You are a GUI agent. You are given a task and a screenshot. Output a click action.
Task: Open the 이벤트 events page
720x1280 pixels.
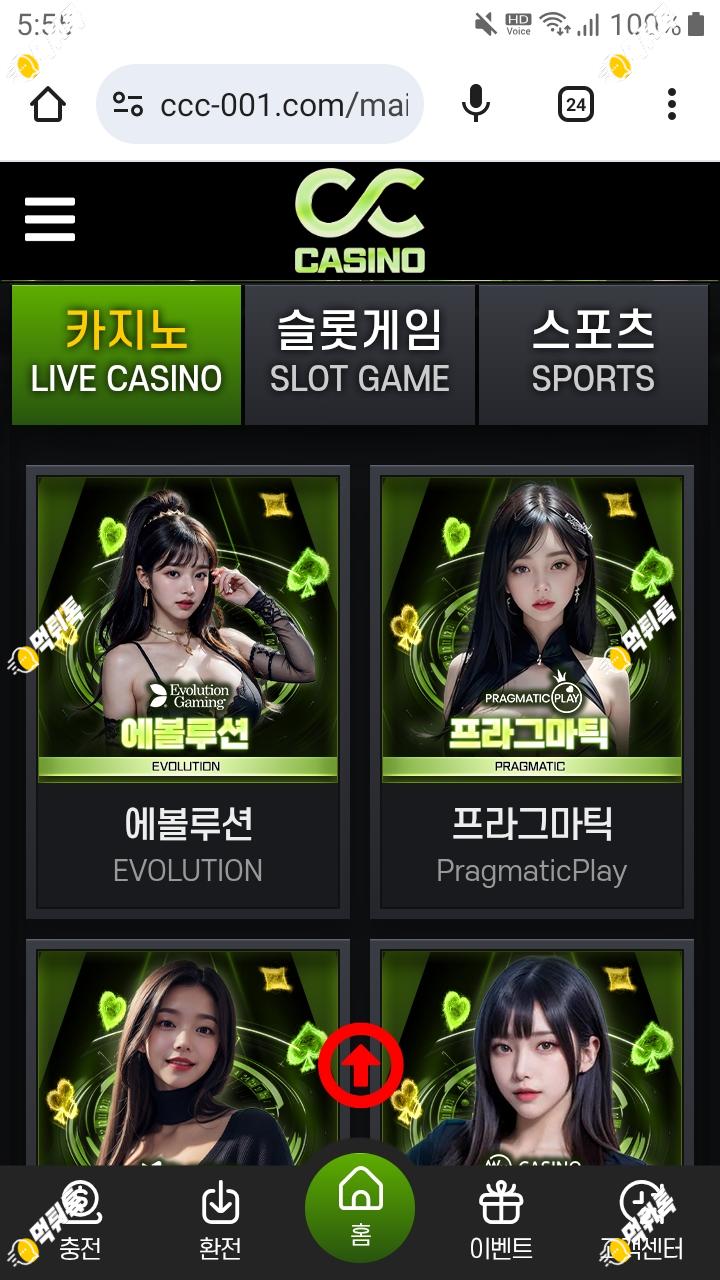click(x=501, y=1222)
